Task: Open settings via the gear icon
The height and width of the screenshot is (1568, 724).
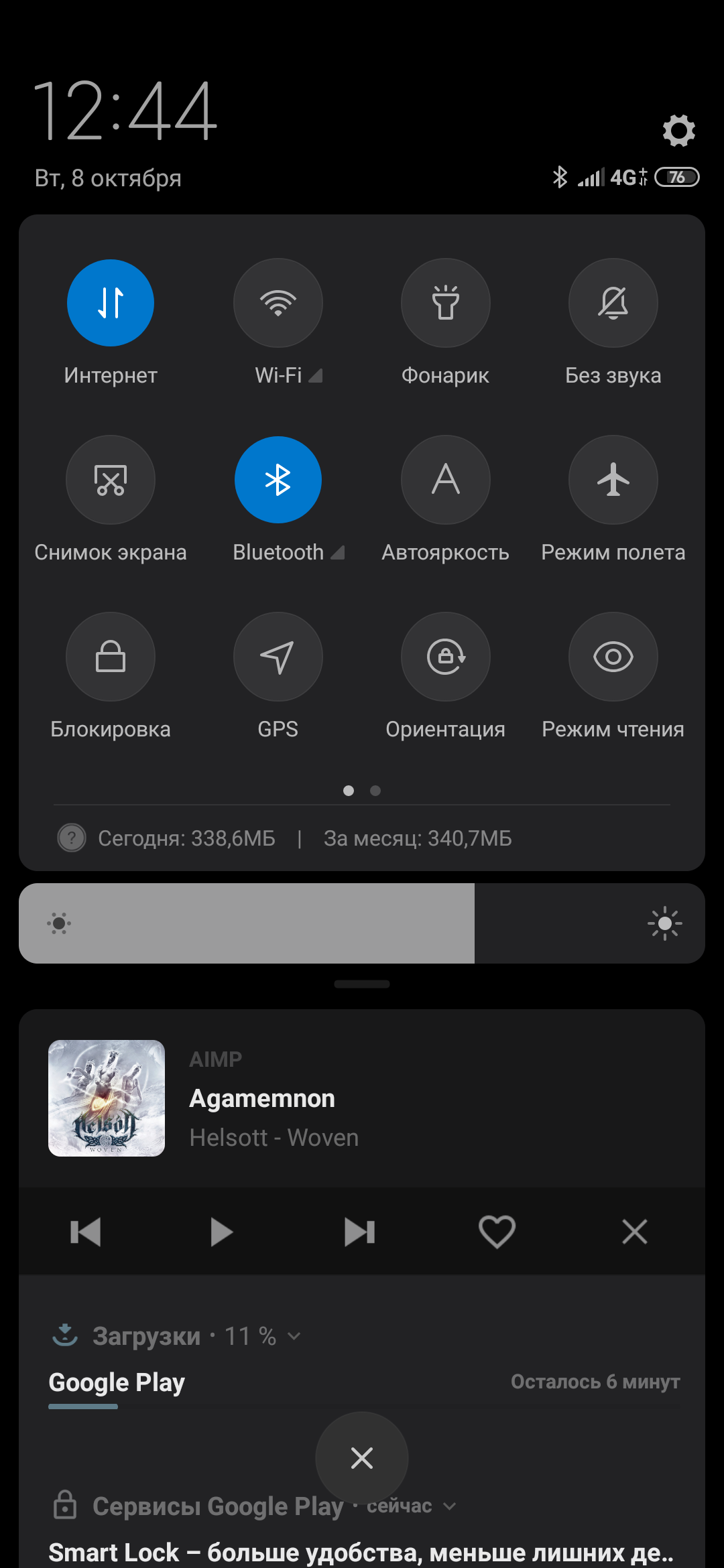Action: pos(678,130)
